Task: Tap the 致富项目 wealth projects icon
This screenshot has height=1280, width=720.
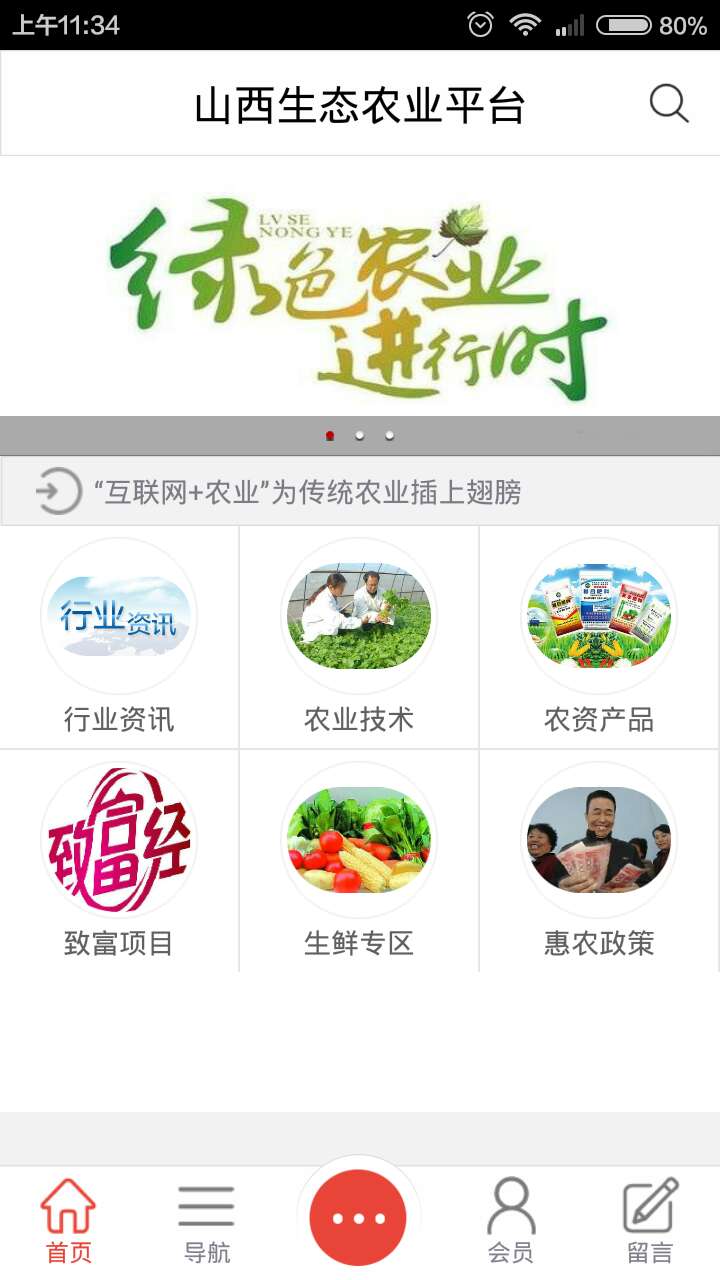Action: click(x=119, y=841)
